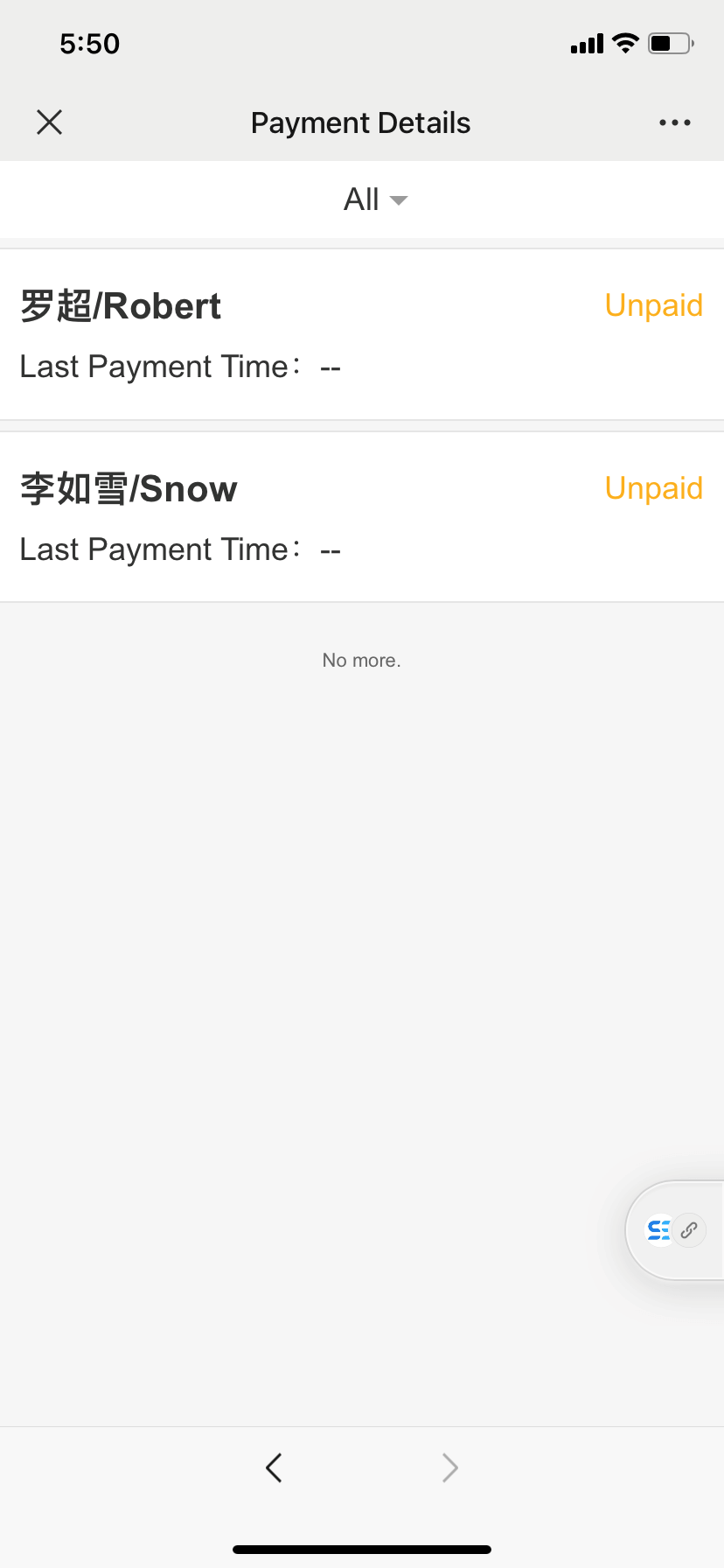Viewport: 724px width, 1568px height.
Task: Go back to the previous page
Action: 274,1467
